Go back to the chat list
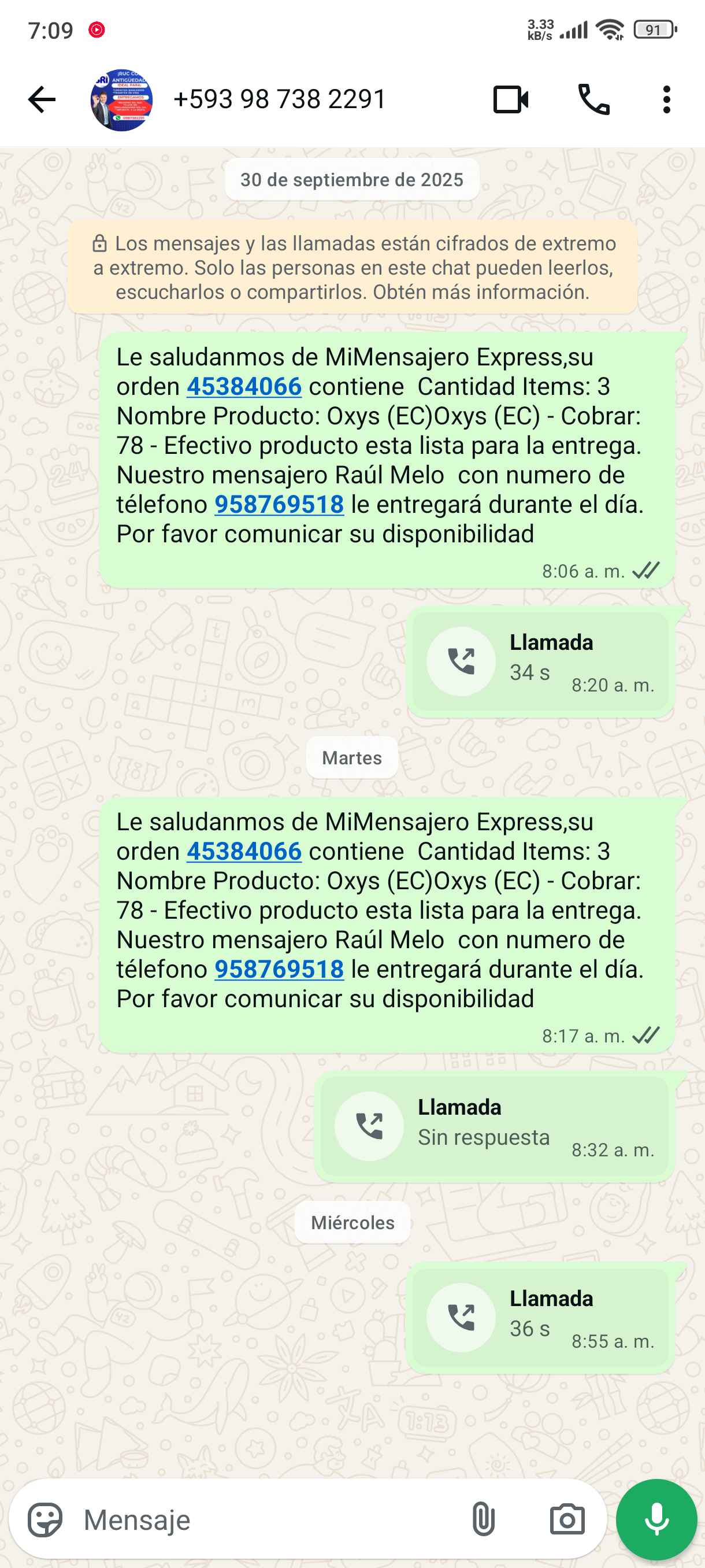Viewport: 705px width, 1568px height. coord(42,99)
